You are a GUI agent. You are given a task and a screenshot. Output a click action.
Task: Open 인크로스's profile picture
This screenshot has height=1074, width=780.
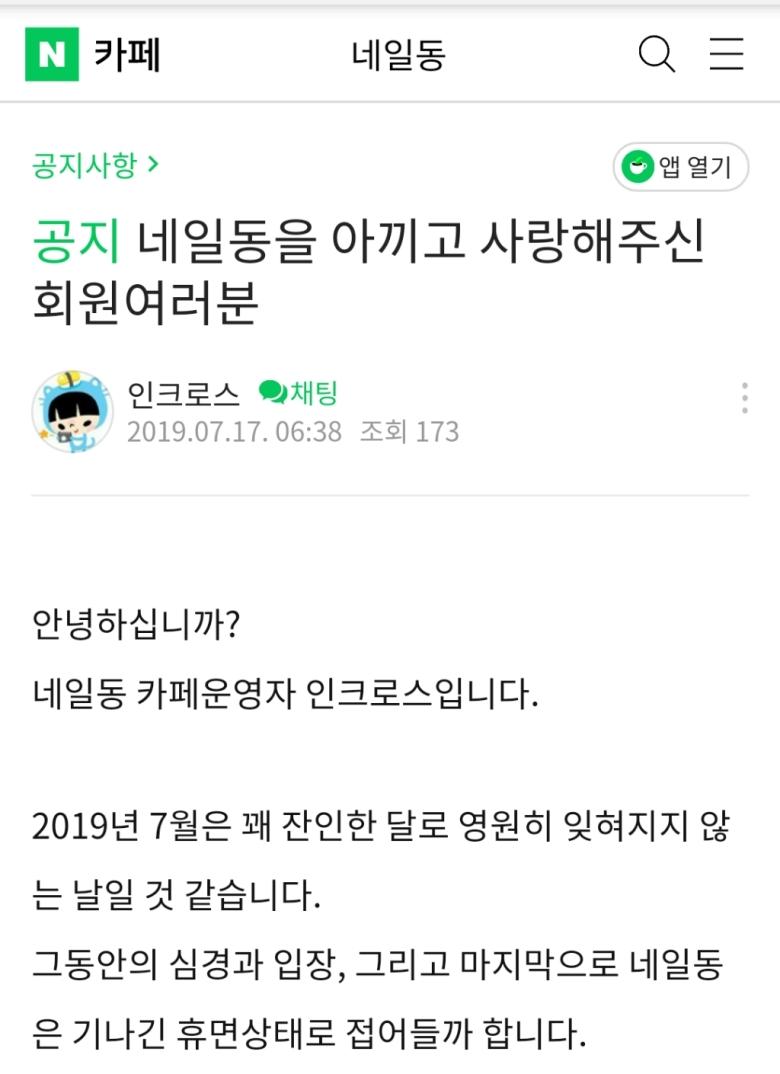(x=72, y=412)
